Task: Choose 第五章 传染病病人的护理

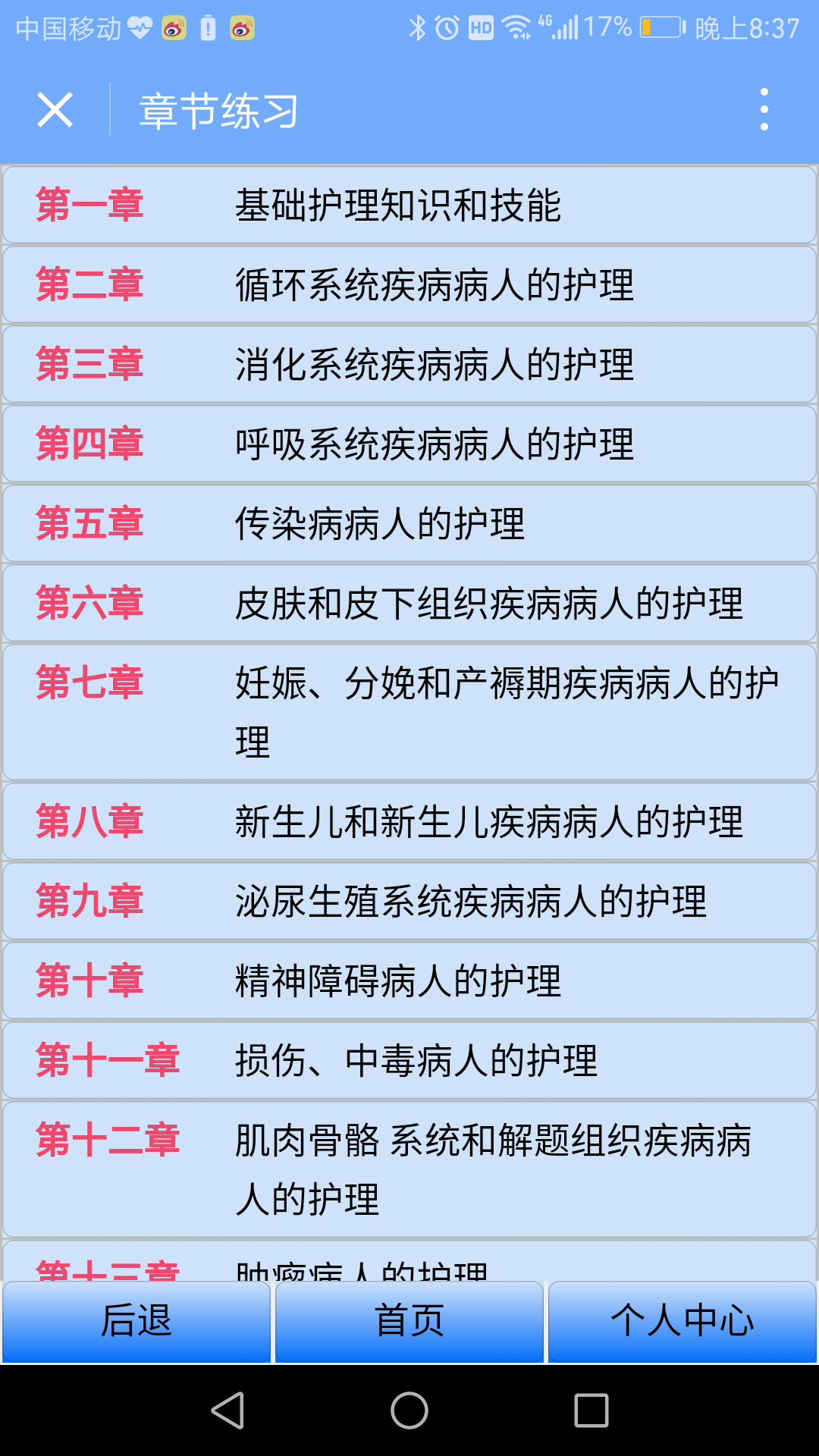Action: tap(409, 523)
